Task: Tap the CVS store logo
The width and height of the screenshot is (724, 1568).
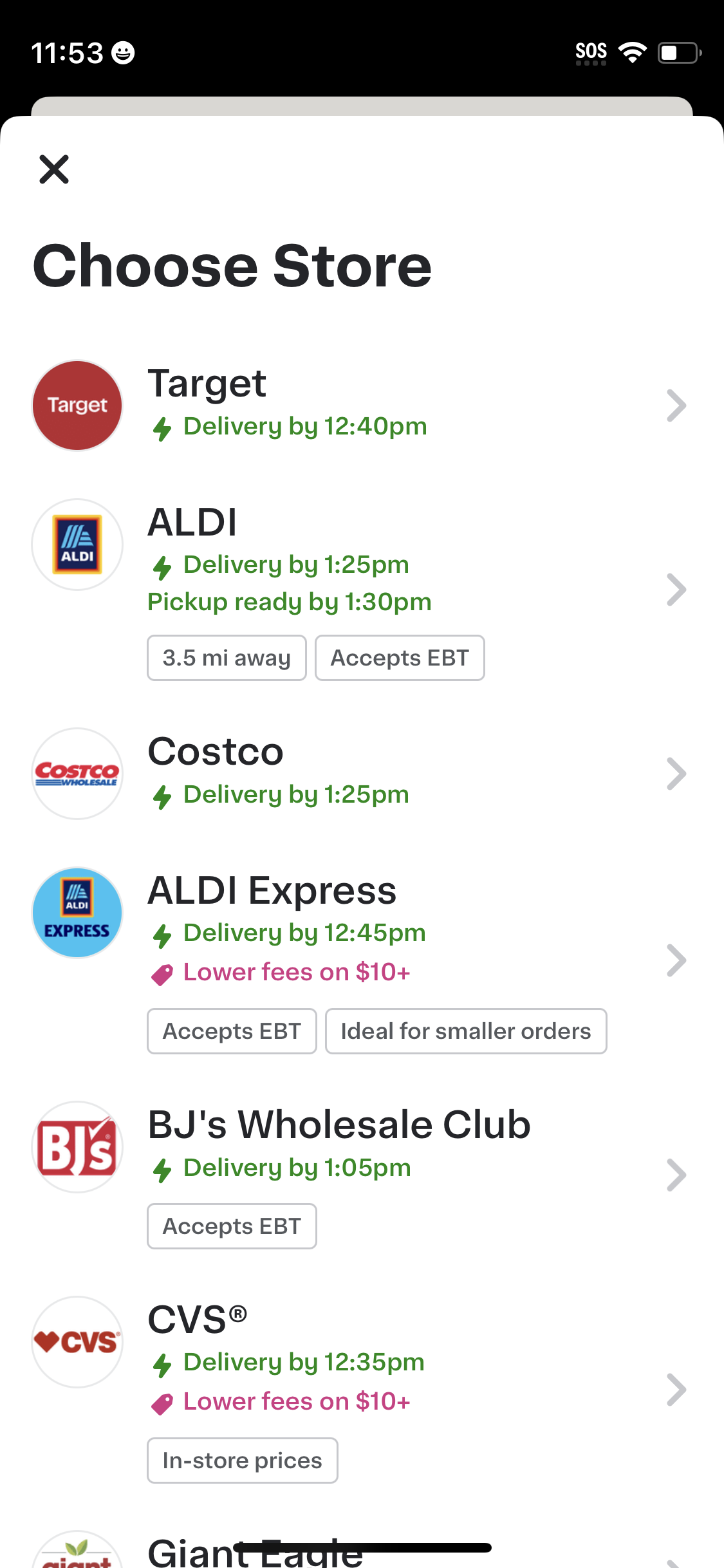Action: click(x=77, y=1343)
